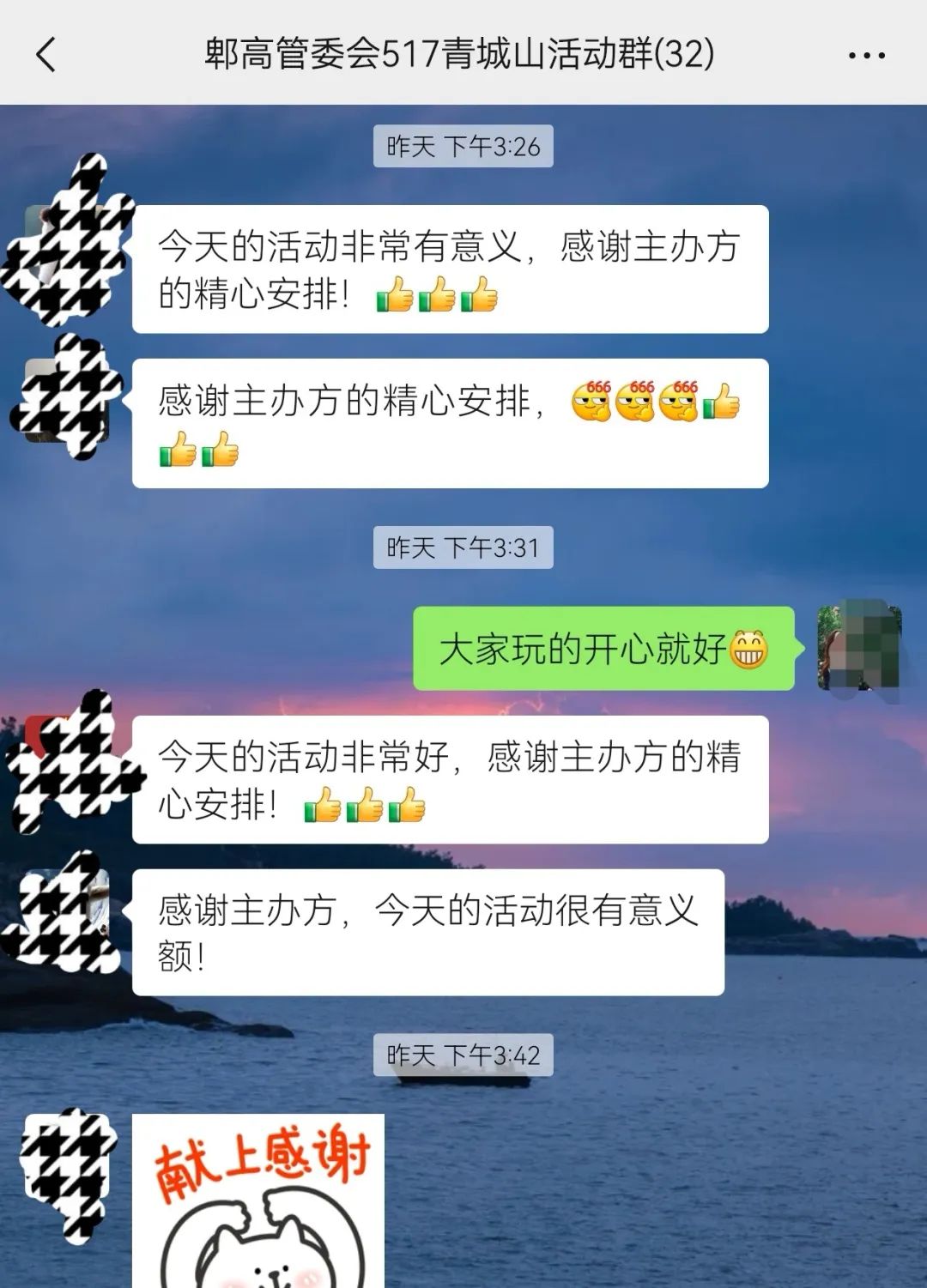Viewport: 927px width, 1288px height.
Task: Tap avatar beside message with 666 emojis
Action: tap(67, 398)
